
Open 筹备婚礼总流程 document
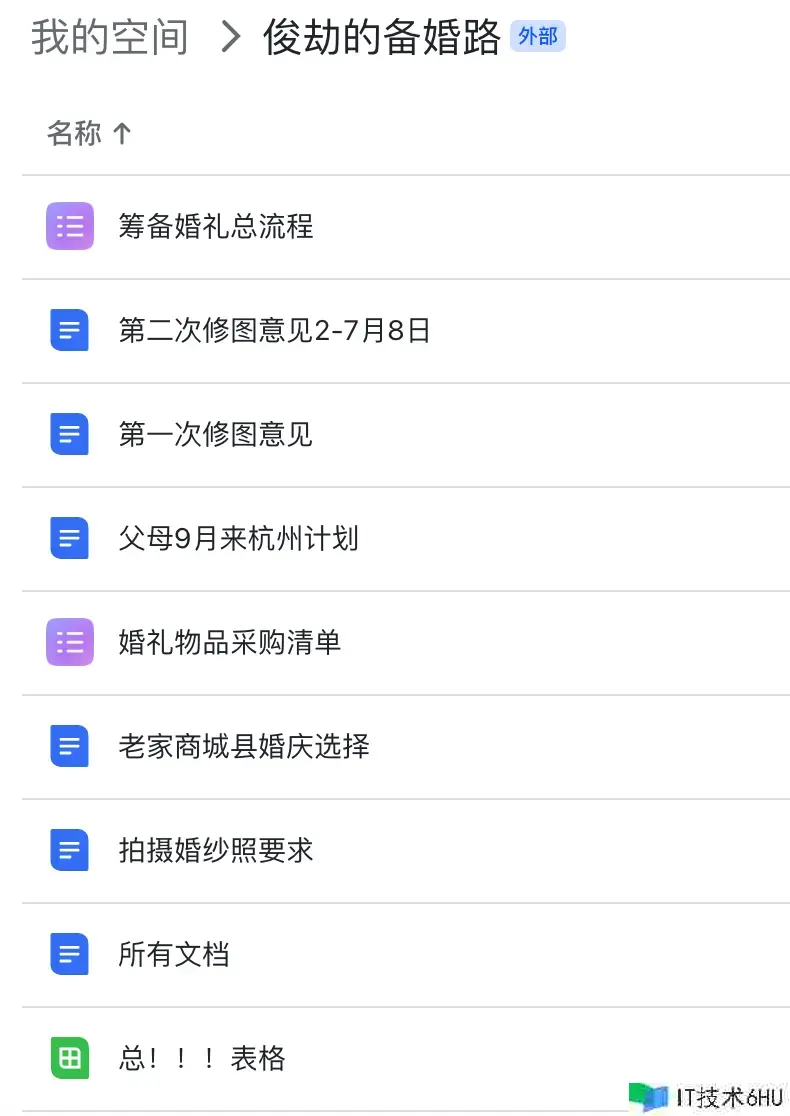[216, 227]
